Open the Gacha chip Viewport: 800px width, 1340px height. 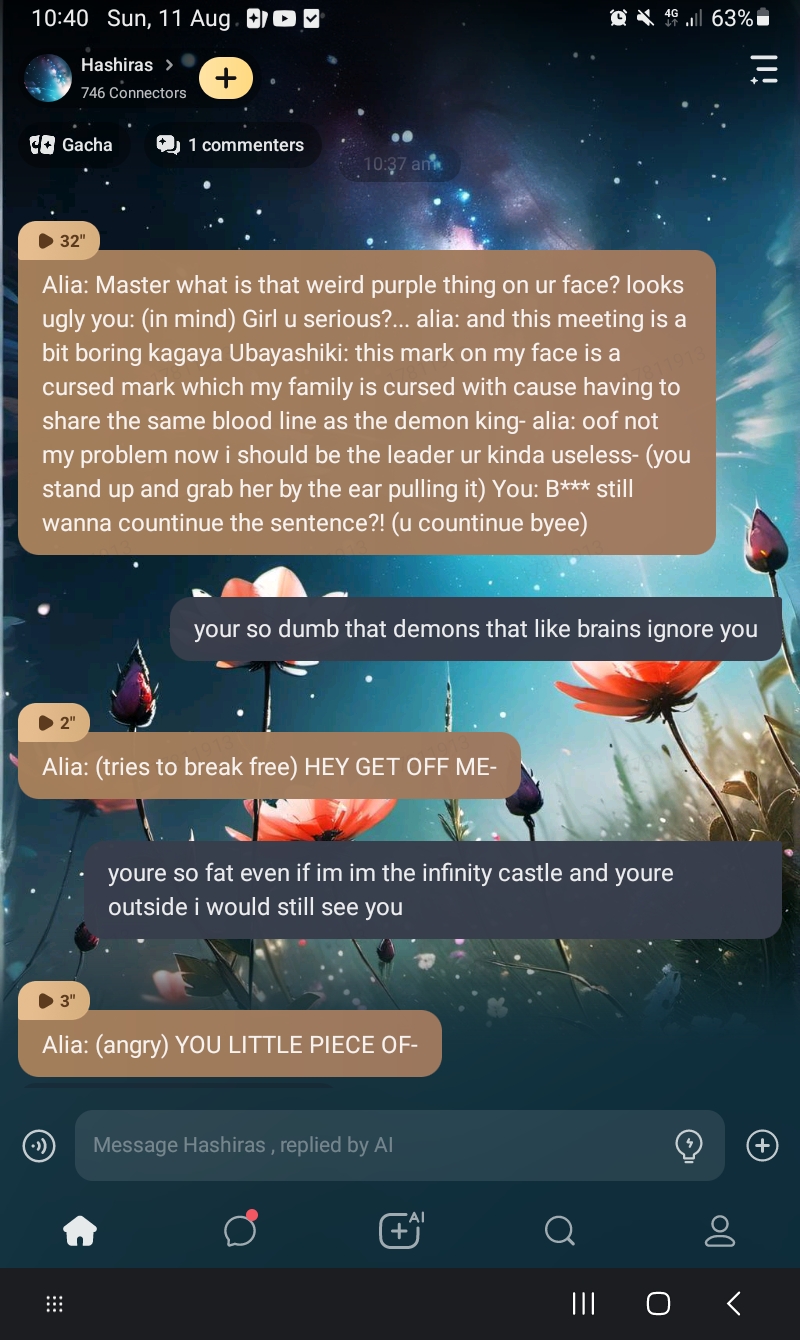72,145
